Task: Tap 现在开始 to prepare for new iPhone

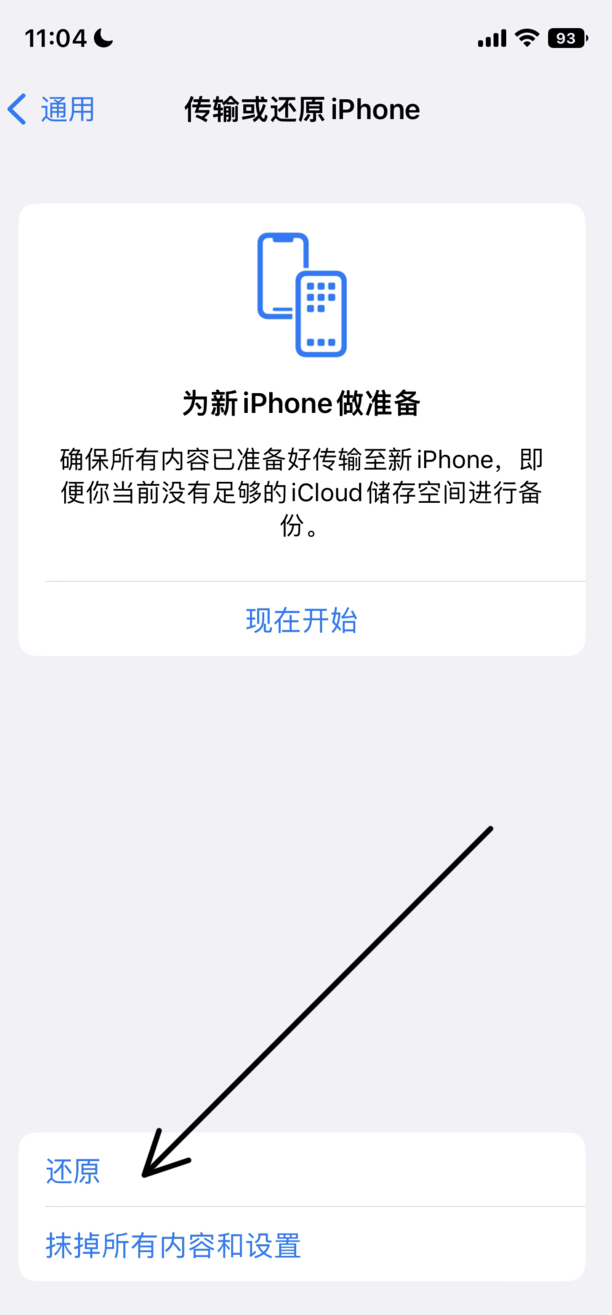Action: pyautogui.click(x=302, y=619)
